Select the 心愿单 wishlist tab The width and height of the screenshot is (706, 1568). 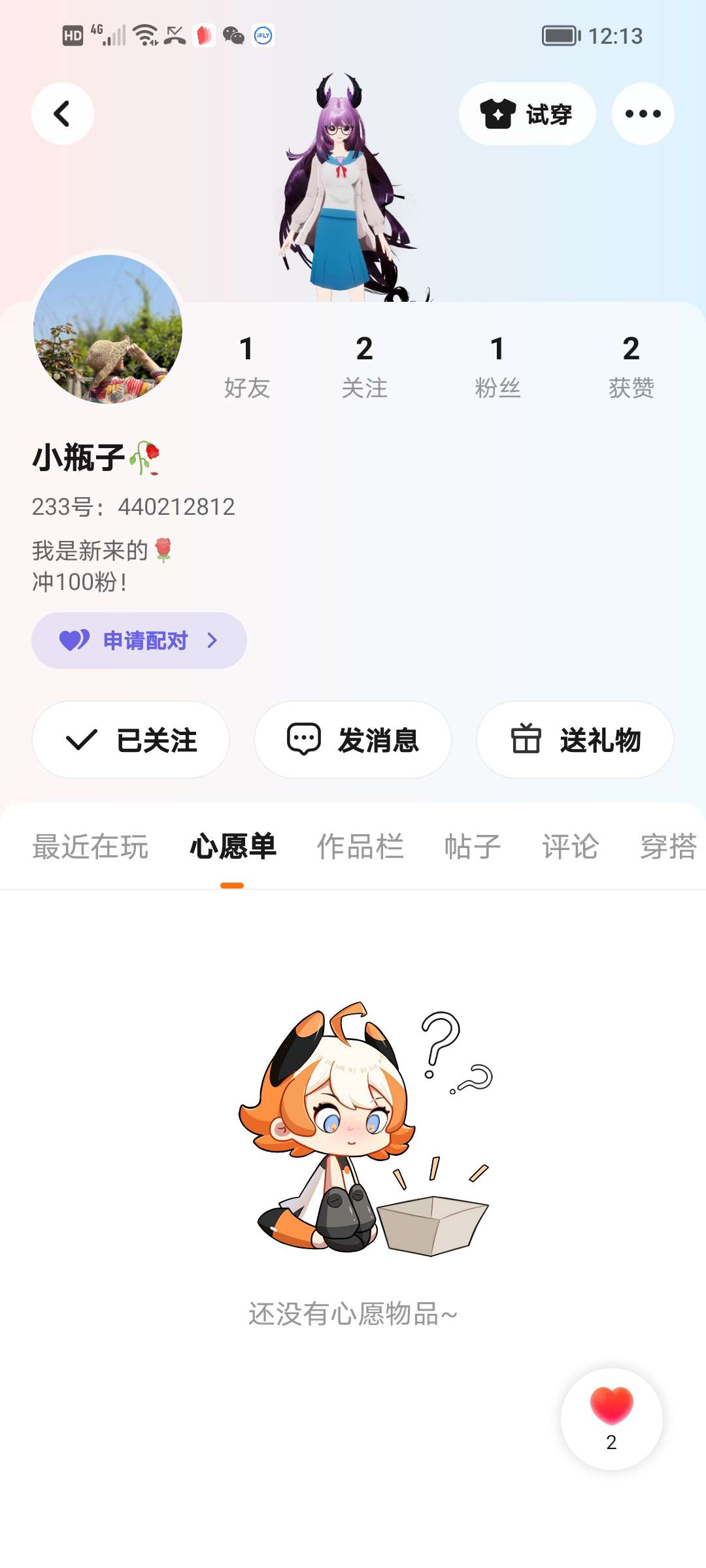pos(233,847)
